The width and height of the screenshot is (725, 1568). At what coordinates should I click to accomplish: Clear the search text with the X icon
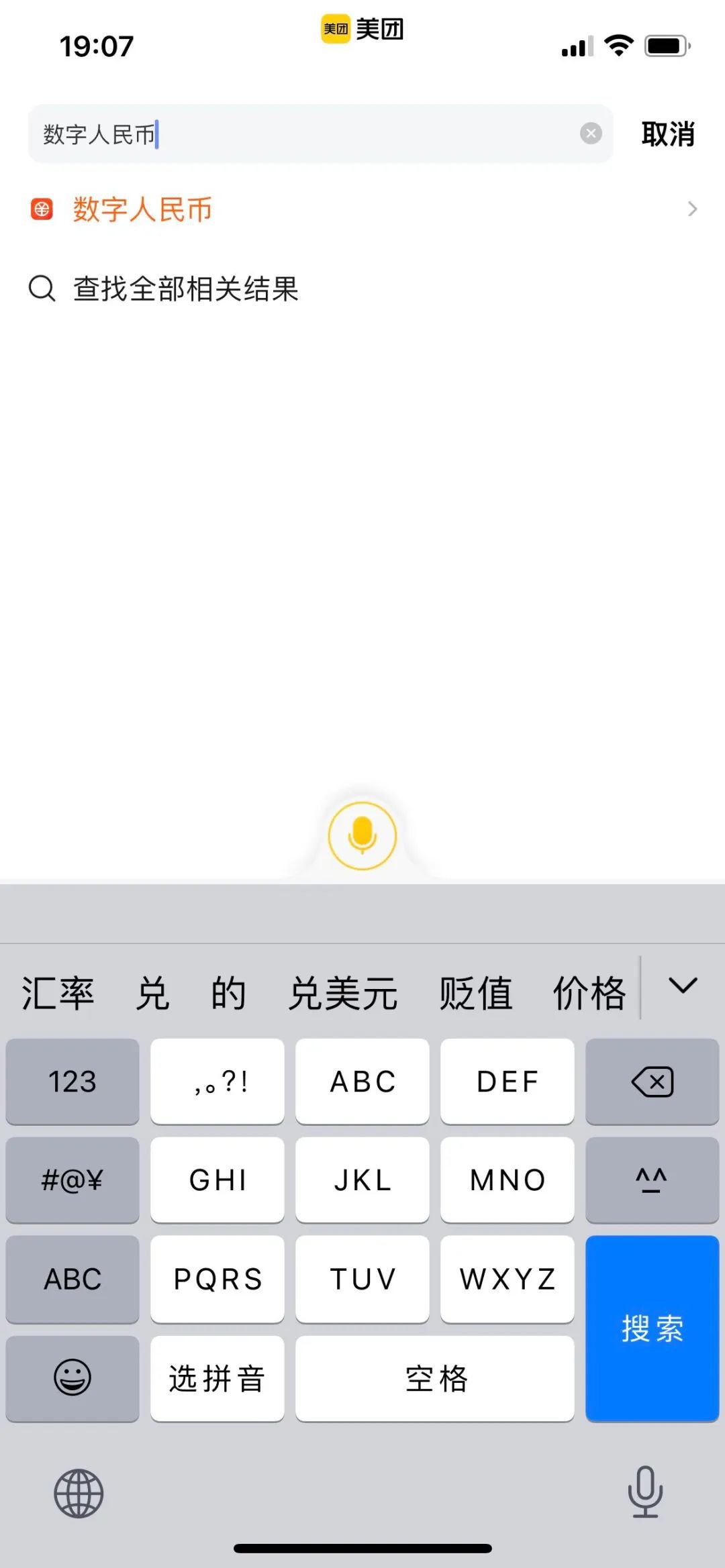(x=591, y=134)
